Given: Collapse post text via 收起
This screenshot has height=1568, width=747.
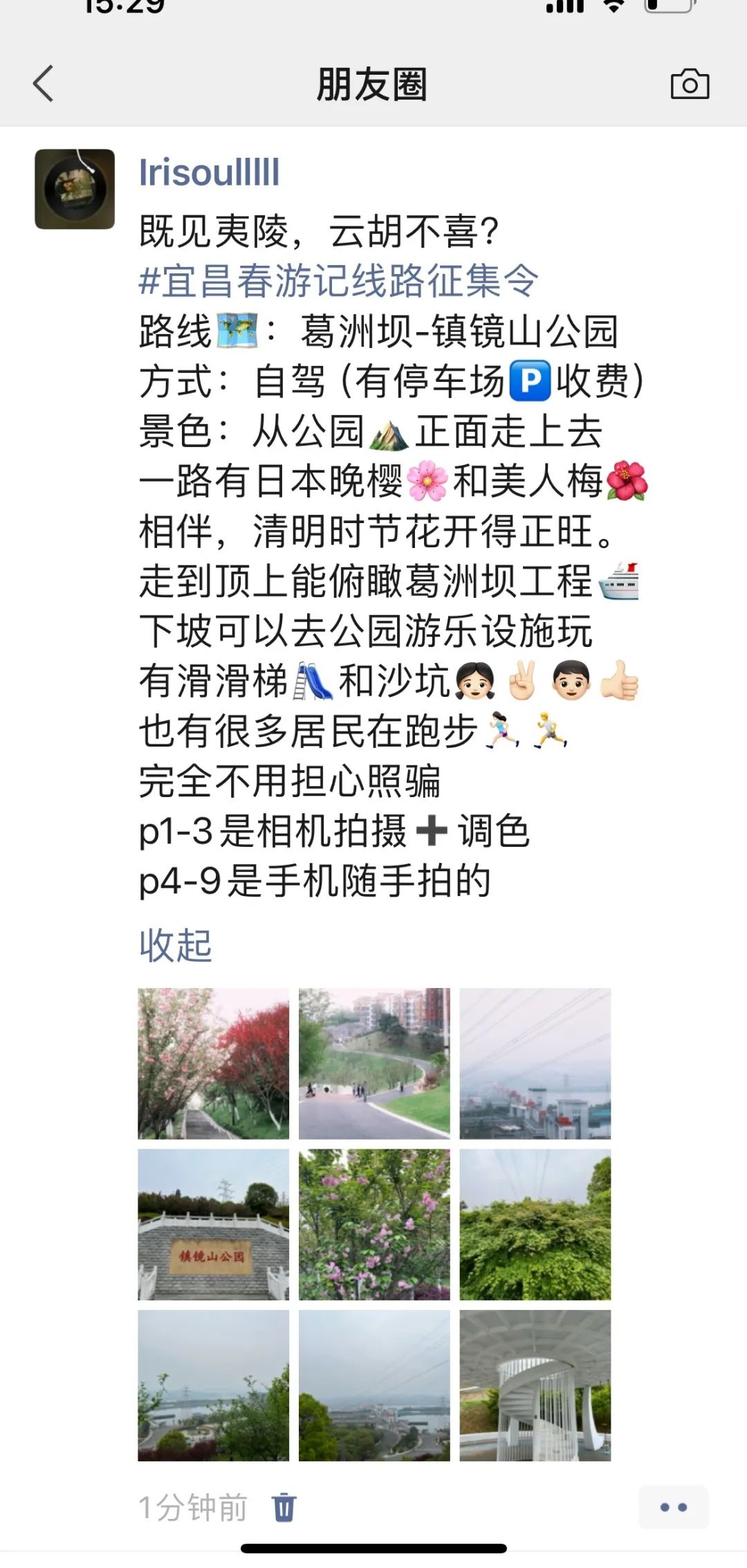Looking at the screenshot, I should pyautogui.click(x=175, y=945).
